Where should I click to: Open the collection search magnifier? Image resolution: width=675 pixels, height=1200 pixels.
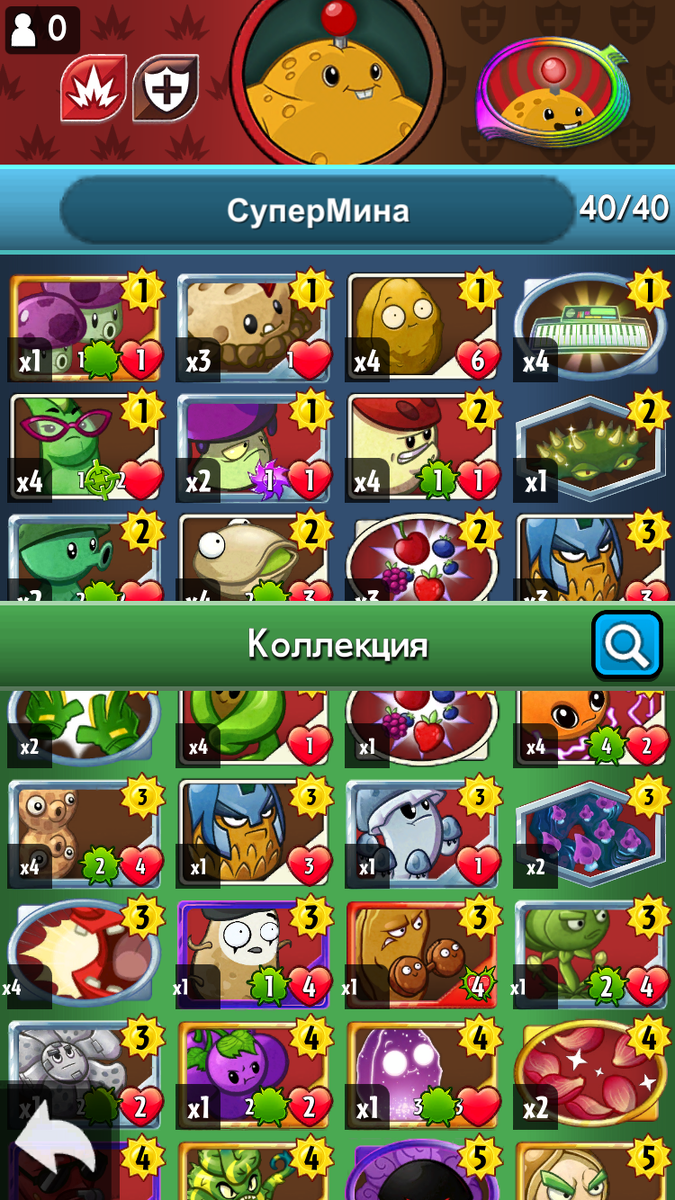pos(627,645)
